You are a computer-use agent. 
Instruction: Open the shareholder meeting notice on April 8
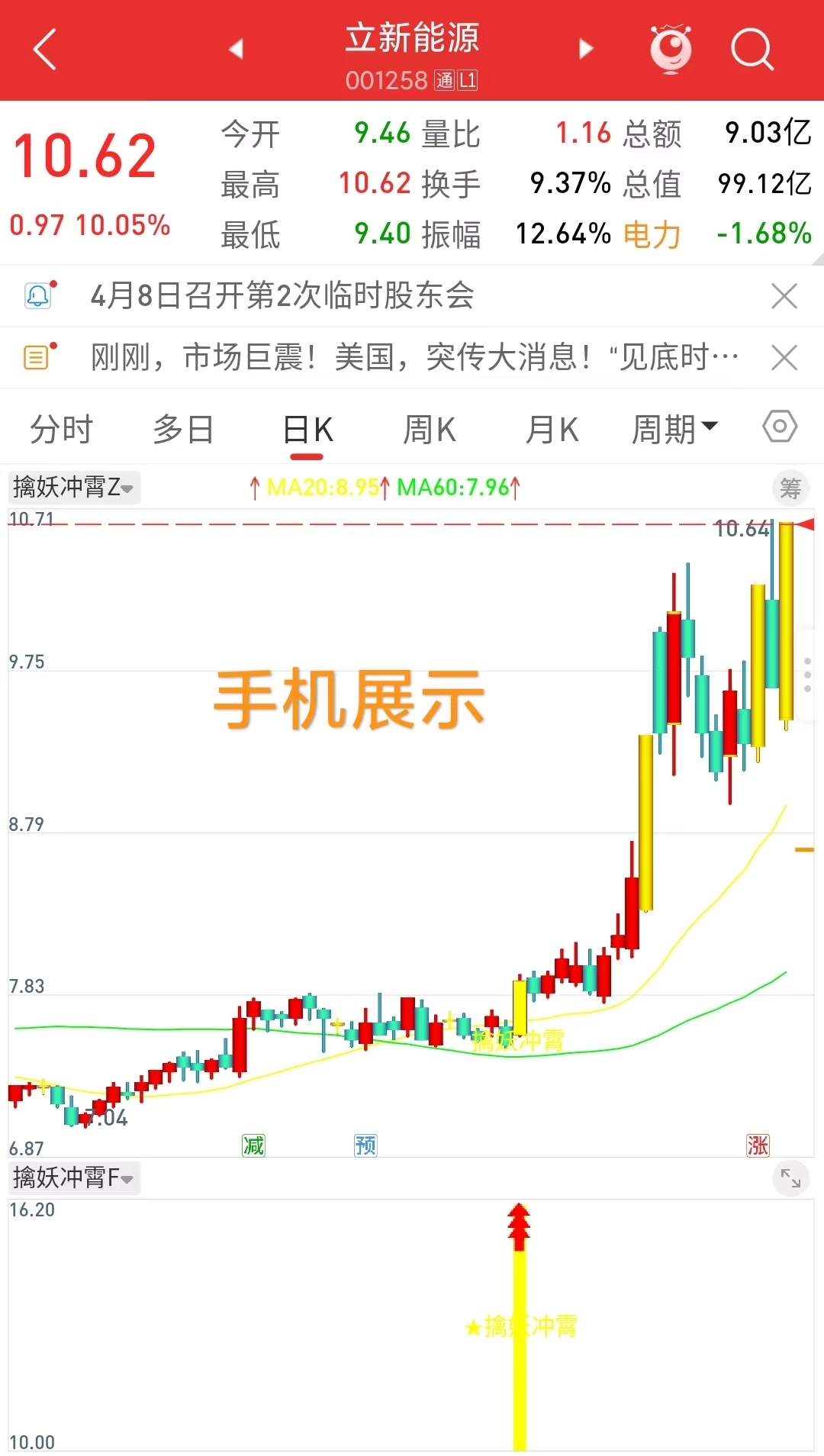pos(282,296)
